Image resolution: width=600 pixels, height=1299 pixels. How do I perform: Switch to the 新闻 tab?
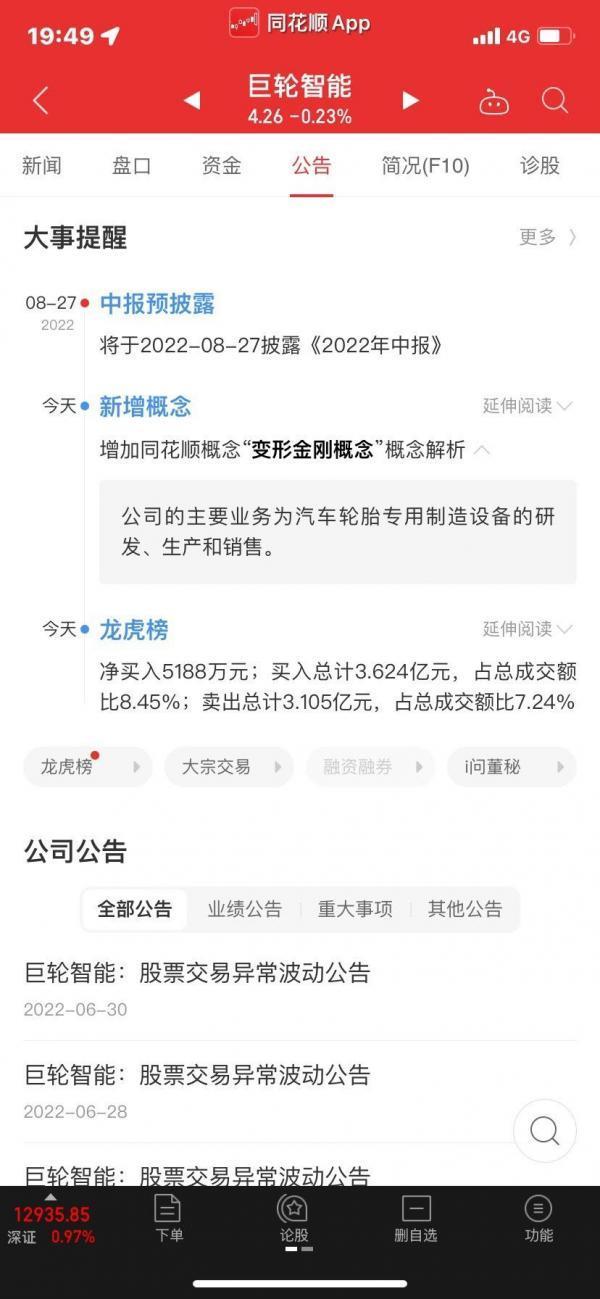point(42,166)
